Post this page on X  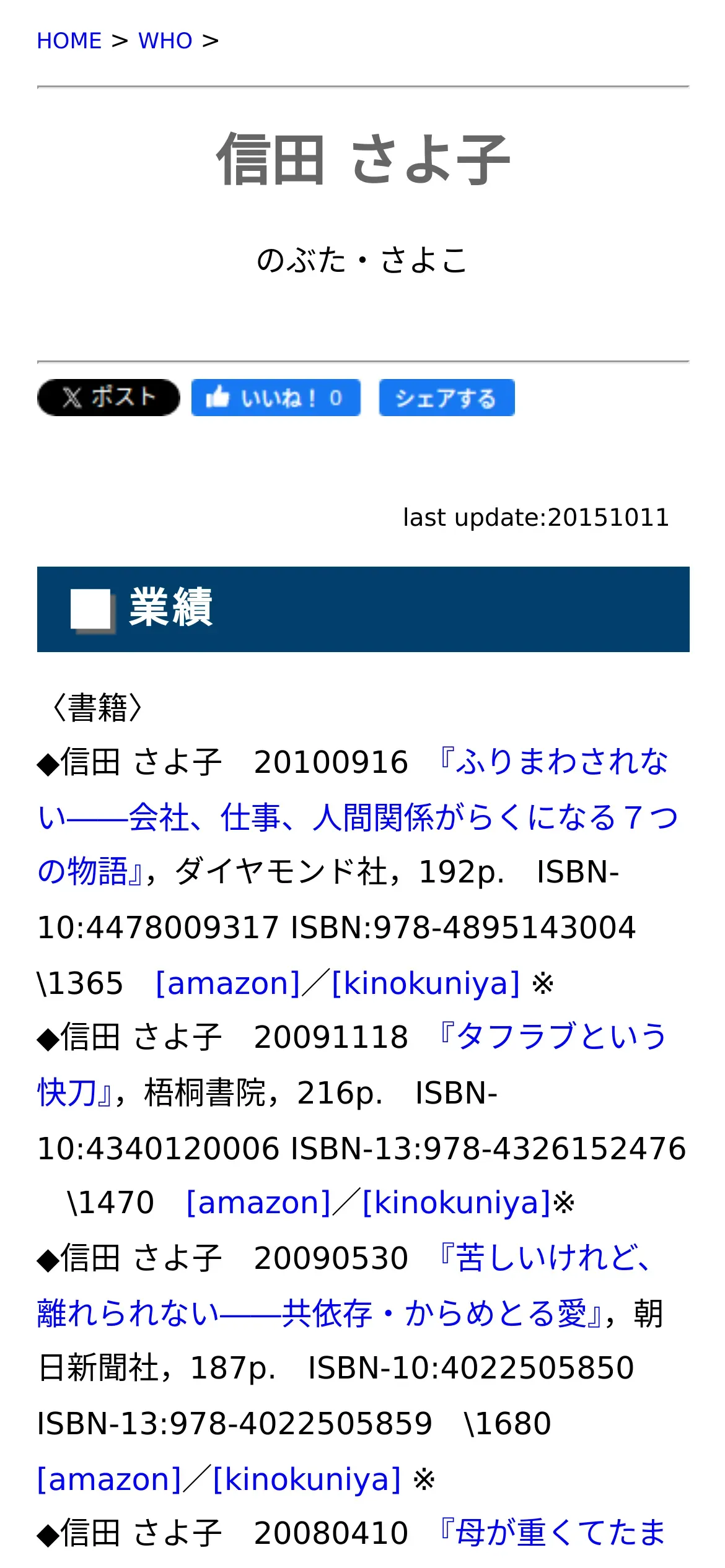point(108,398)
